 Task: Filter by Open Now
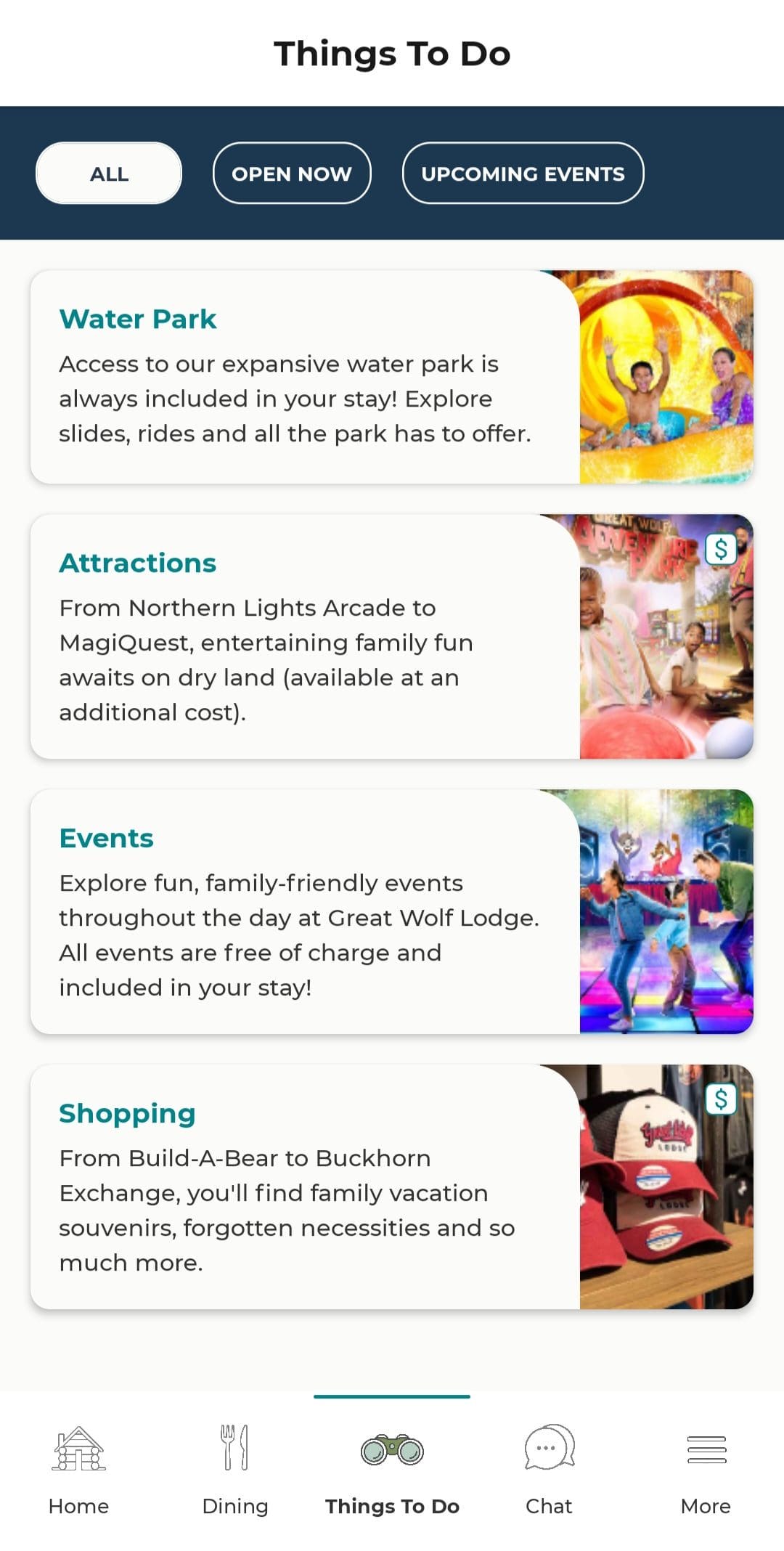click(x=292, y=174)
